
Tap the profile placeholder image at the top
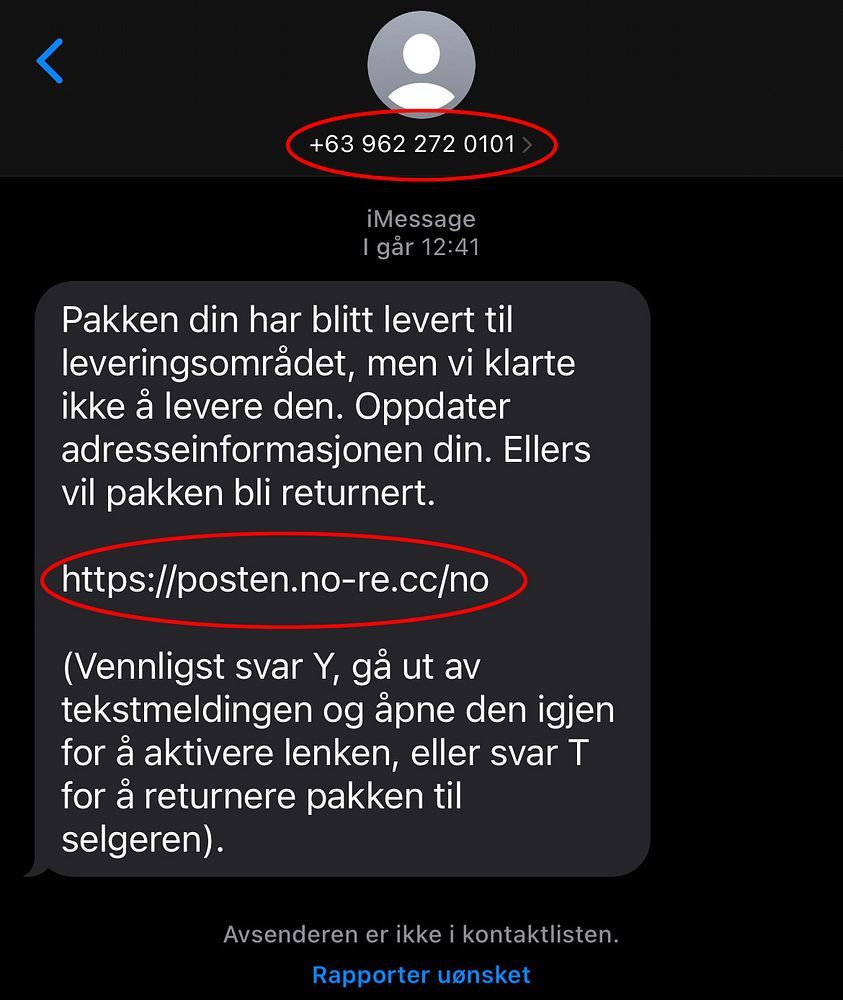(421, 63)
